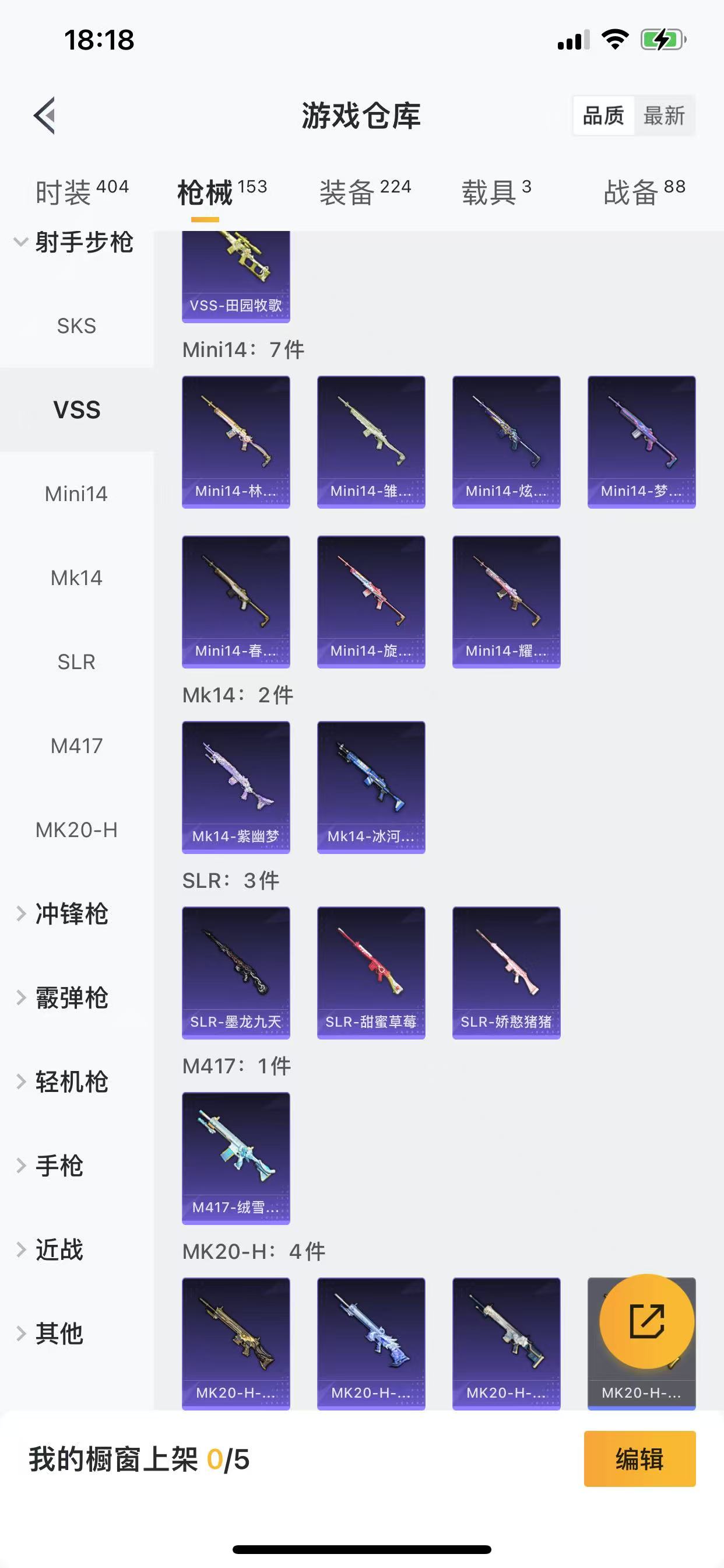The width and height of the screenshot is (724, 1568).
Task: Open the VSS-田园牧歌 skin tile
Action: (236, 277)
